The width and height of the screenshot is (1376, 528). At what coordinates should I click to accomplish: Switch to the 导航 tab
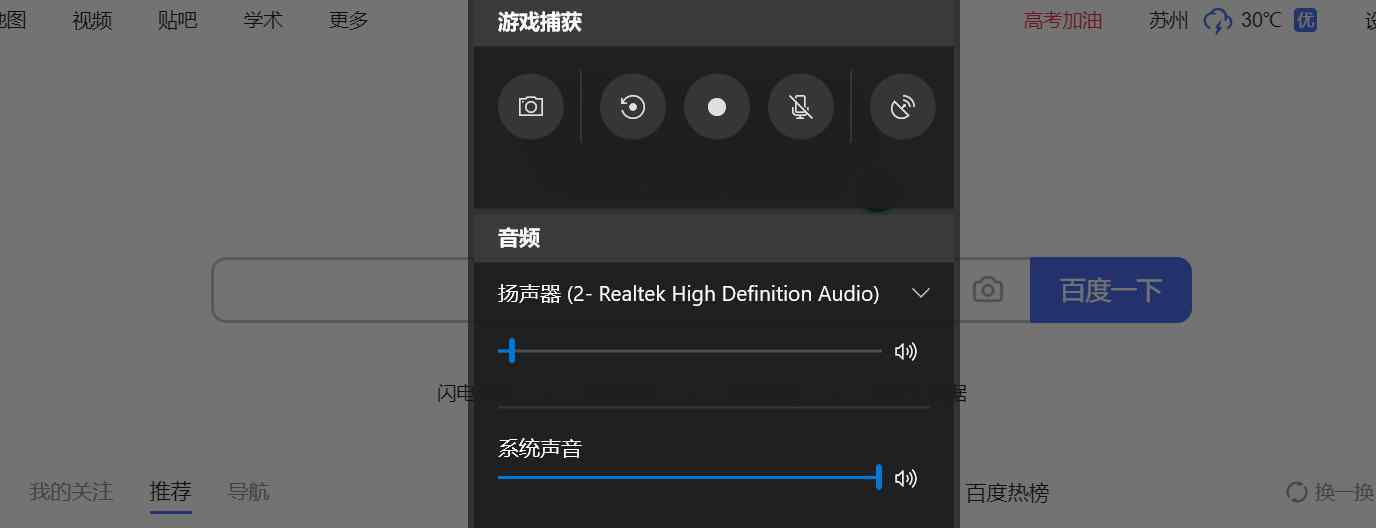(248, 492)
